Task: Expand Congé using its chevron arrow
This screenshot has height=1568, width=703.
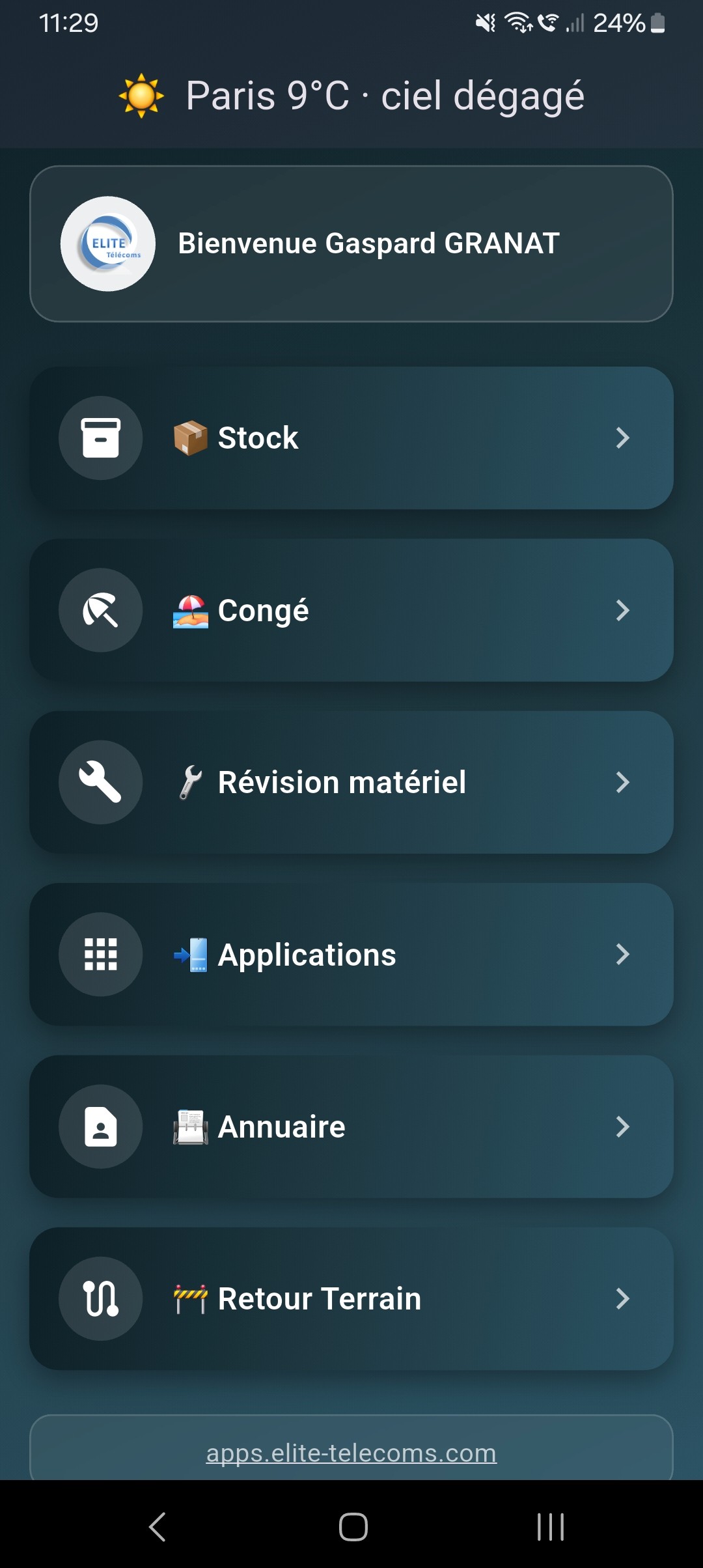Action: [623, 610]
